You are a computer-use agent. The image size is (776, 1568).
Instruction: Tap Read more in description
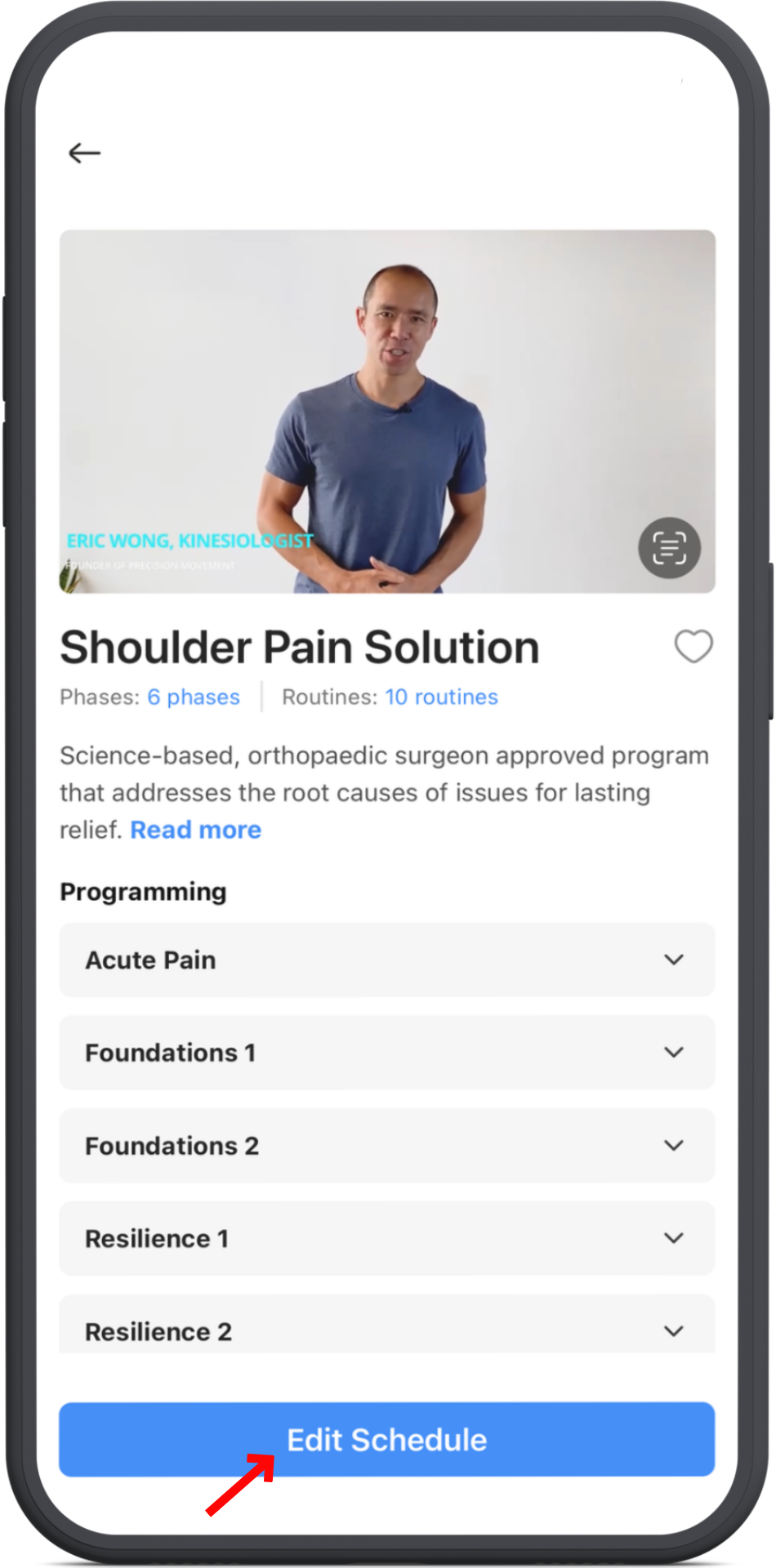(196, 830)
